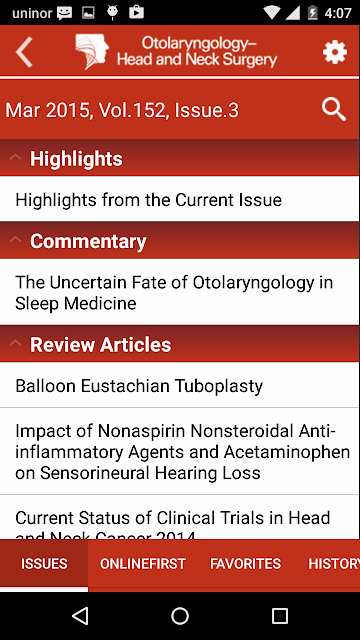This screenshot has height=640, width=360.
Task: Read The Uncertain Fate of Otolaryngology article
Action: (x=180, y=292)
